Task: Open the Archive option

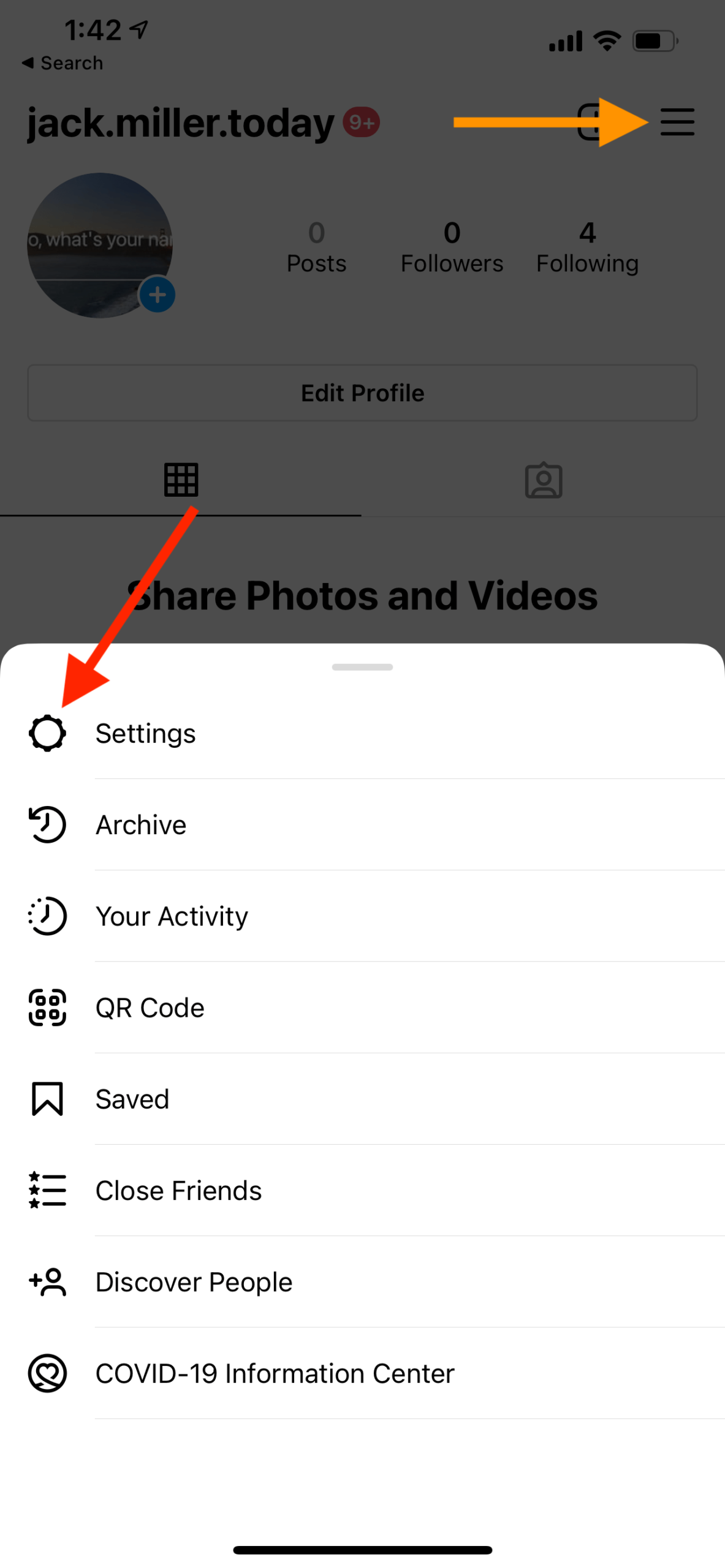Action: click(140, 824)
